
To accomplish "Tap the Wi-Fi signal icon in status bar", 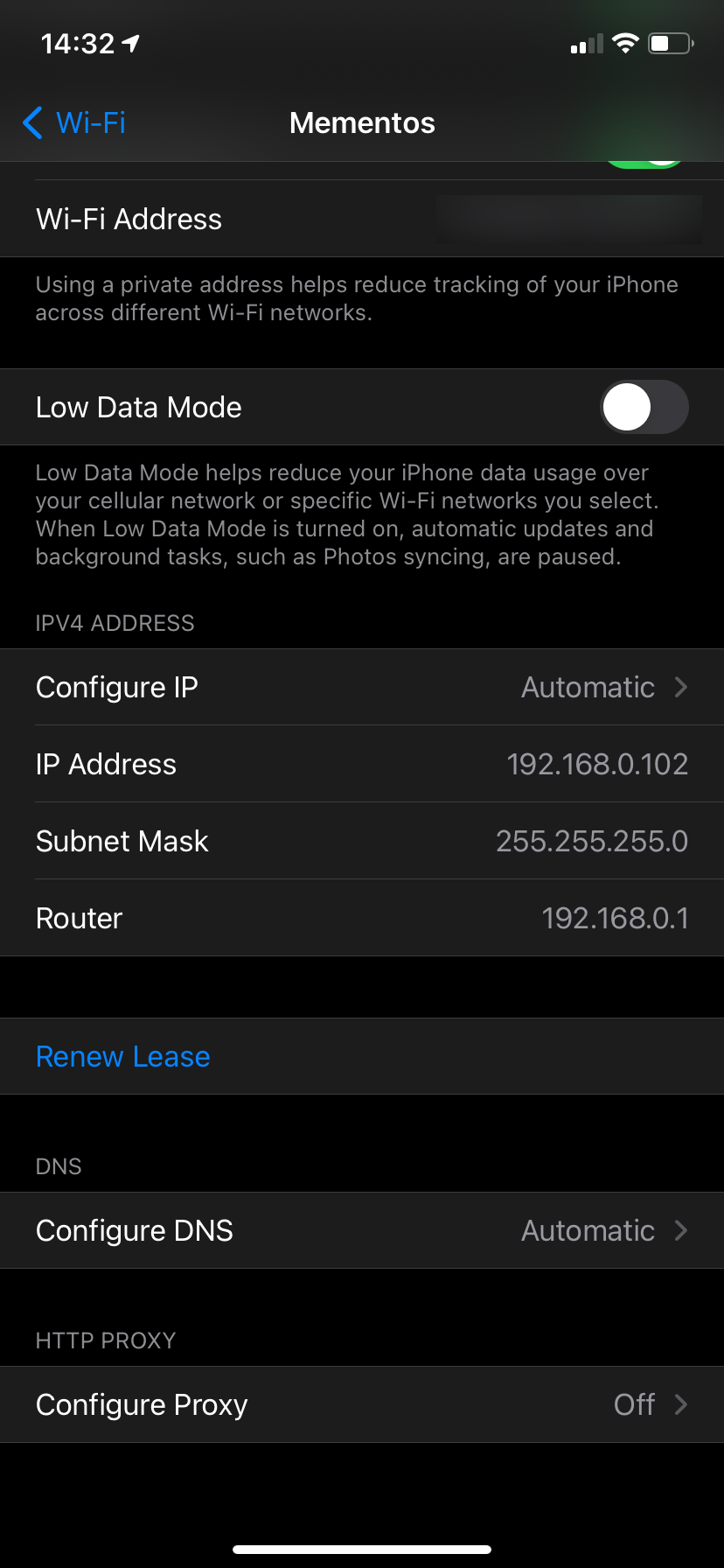I will tap(626, 43).
